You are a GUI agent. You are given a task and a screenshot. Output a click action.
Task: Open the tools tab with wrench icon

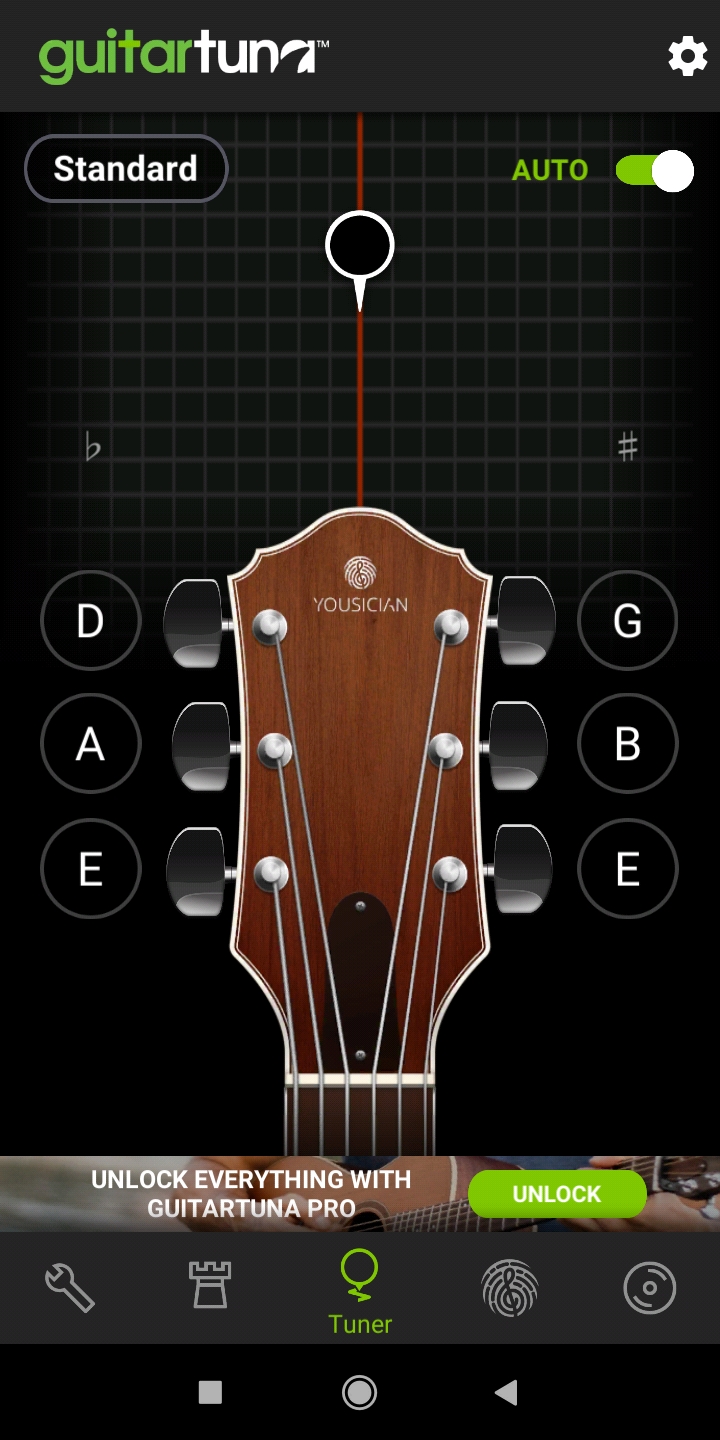[x=70, y=1288]
